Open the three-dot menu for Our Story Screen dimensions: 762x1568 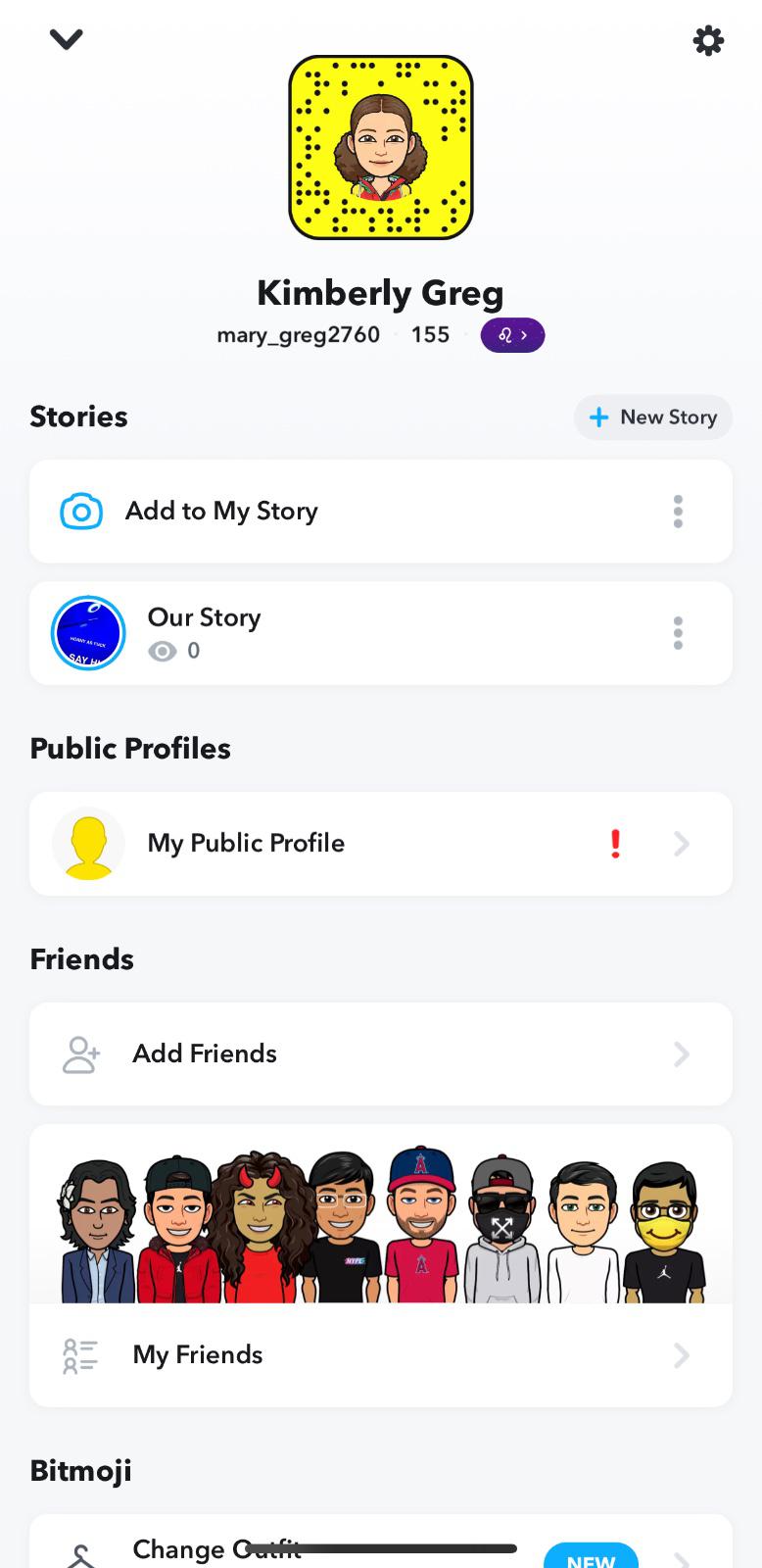[678, 633]
